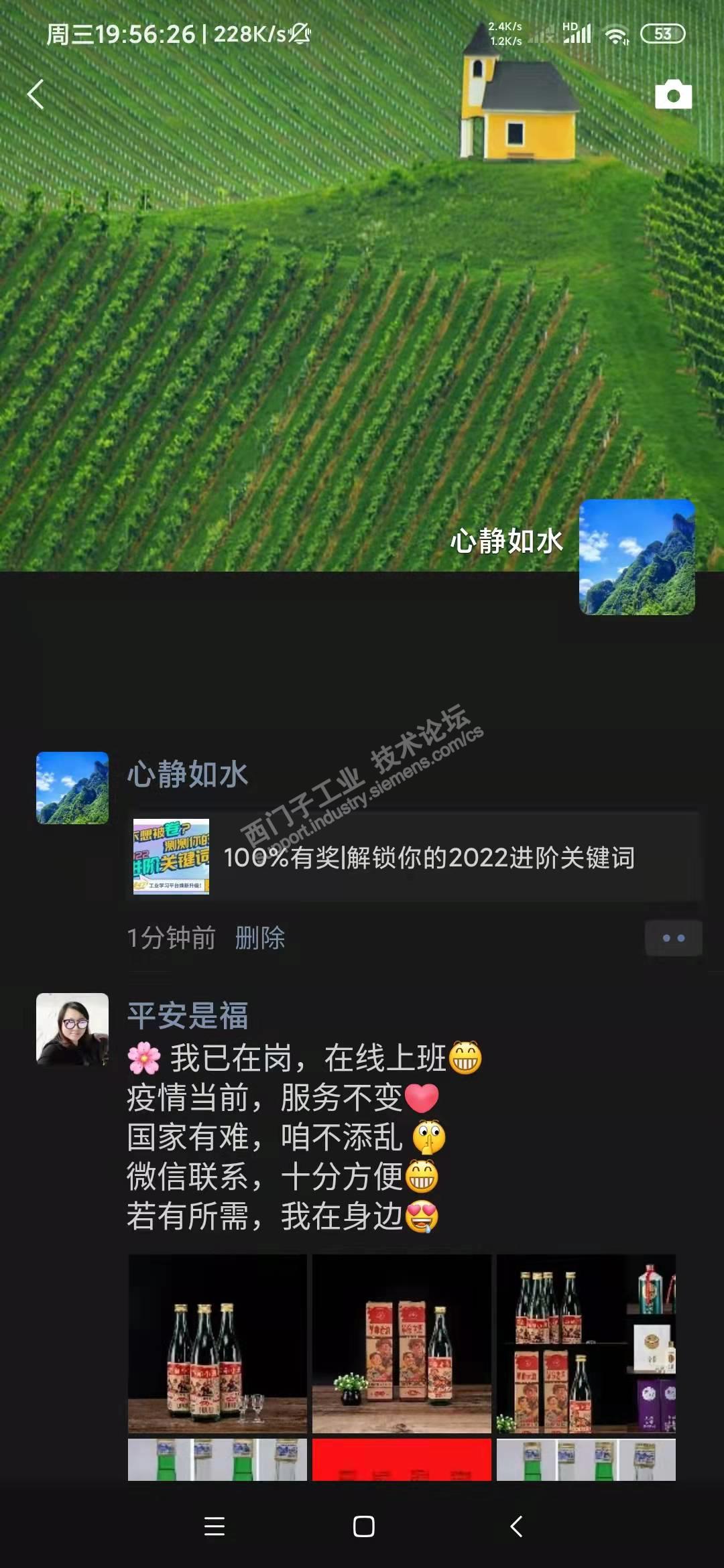Open the large 心静如水 avatar on the cover

[636, 557]
